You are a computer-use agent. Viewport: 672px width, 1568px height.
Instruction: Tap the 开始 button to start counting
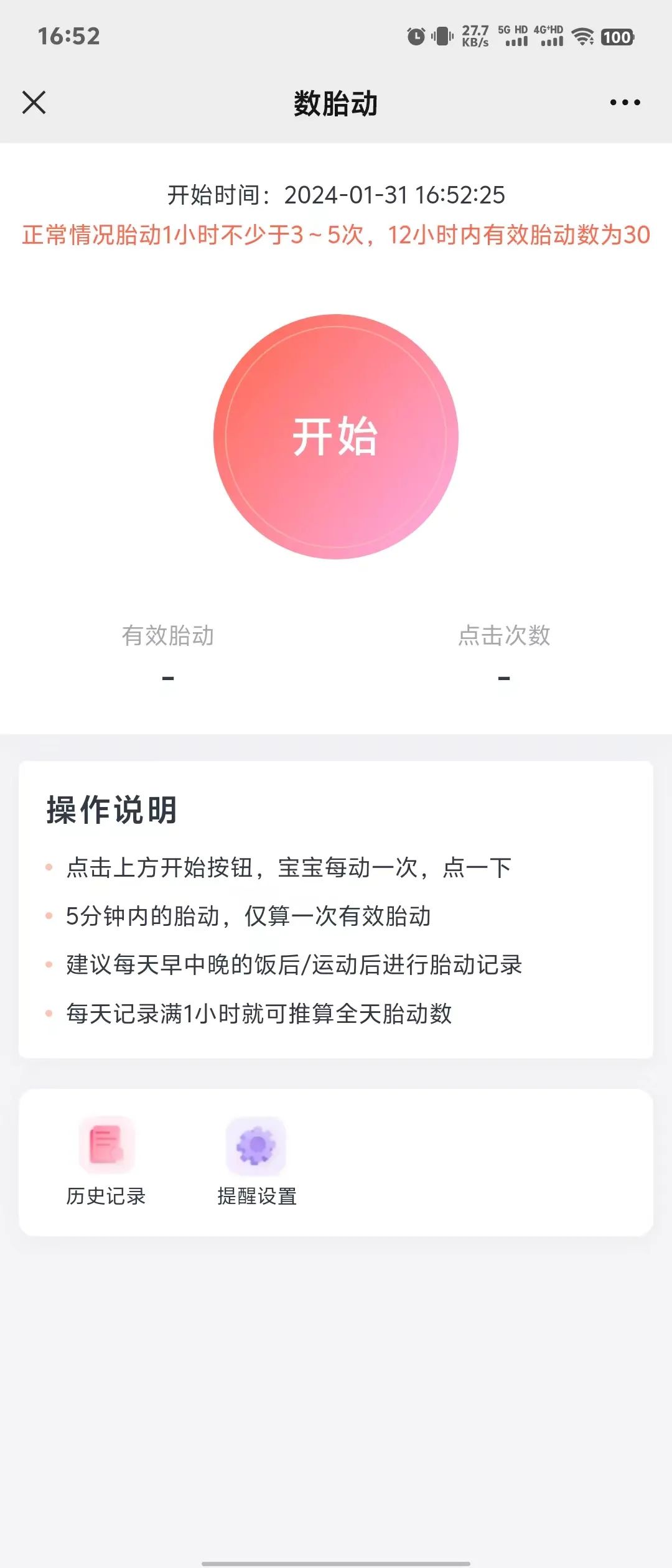336,437
